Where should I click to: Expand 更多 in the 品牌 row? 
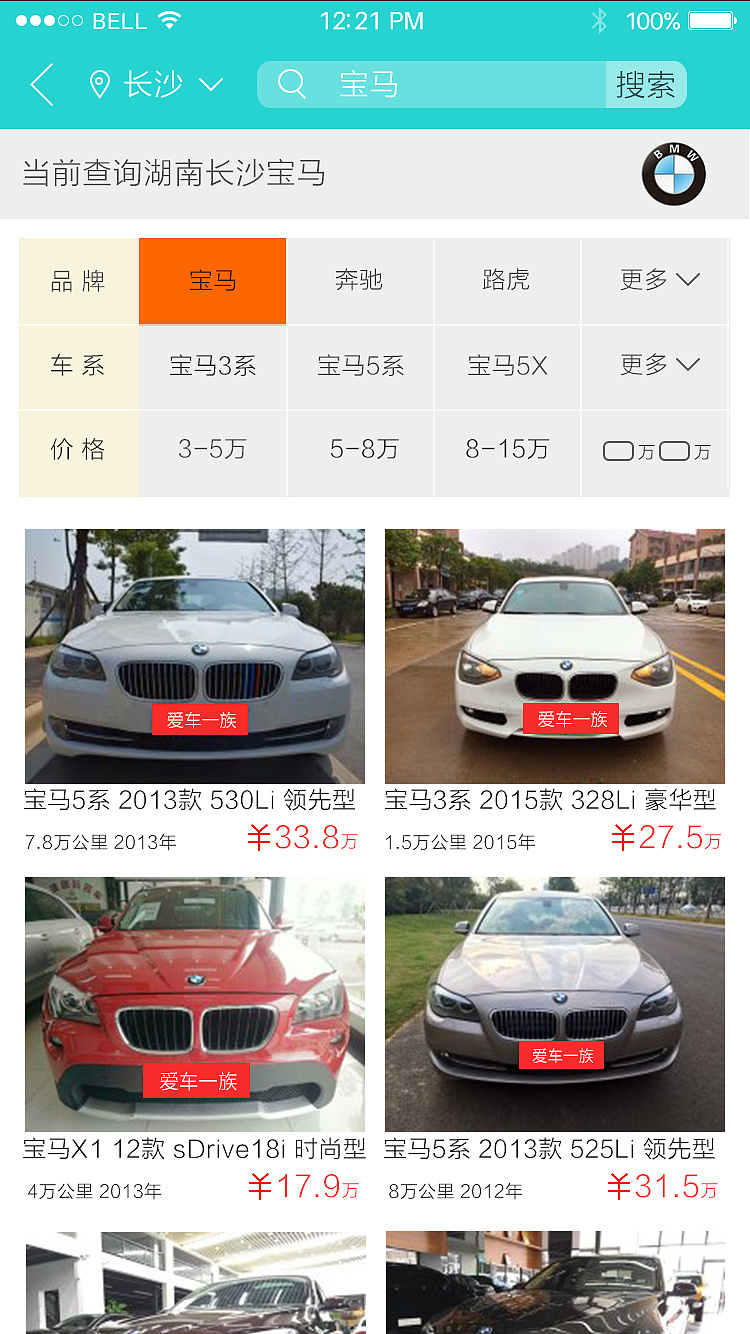pyautogui.click(x=657, y=281)
